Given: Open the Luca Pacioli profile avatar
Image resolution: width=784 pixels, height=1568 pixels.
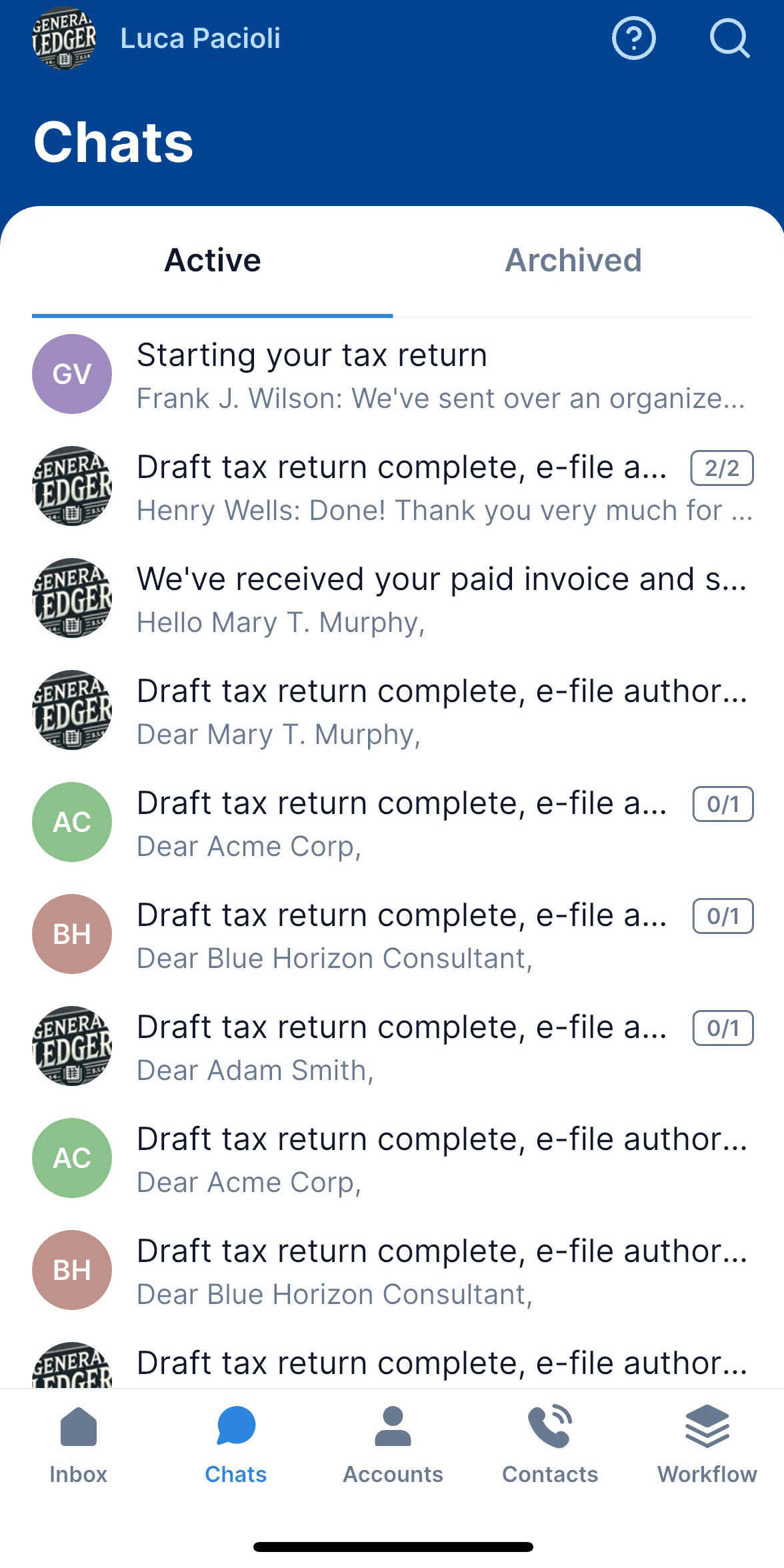Looking at the screenshot, I should (64, 39).
